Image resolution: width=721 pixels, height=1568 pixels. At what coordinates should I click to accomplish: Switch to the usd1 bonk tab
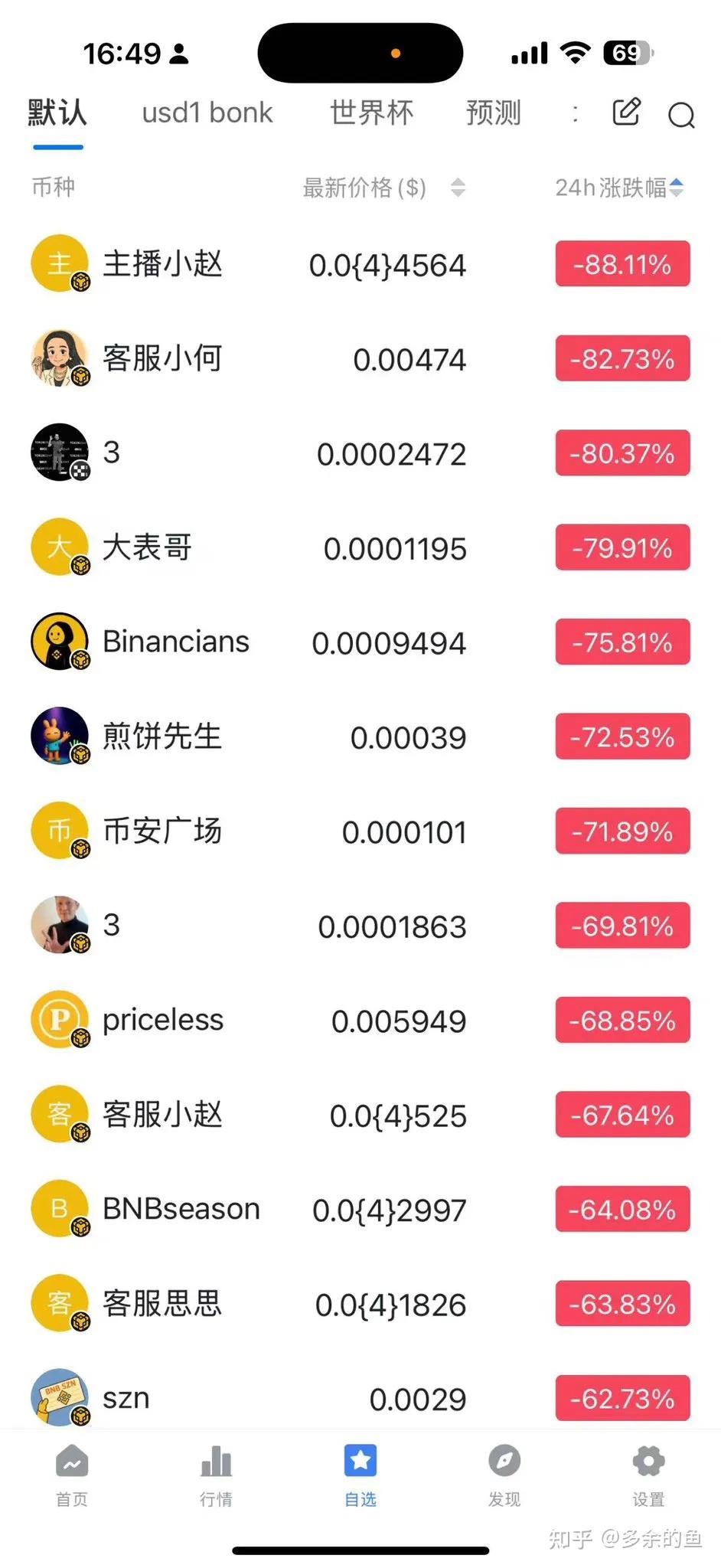pyautogui.click(x=207, y=113)
